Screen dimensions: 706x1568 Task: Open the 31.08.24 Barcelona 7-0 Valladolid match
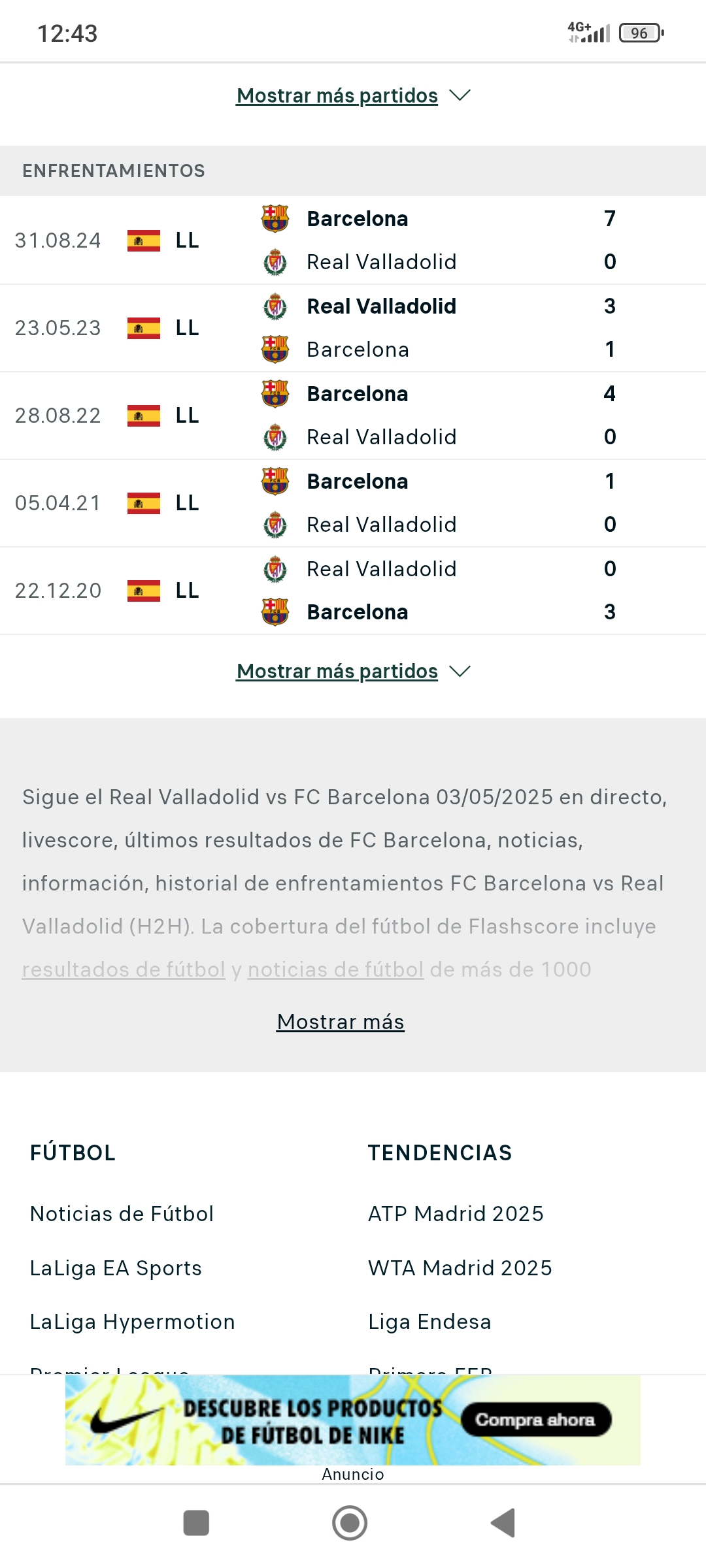353,240
